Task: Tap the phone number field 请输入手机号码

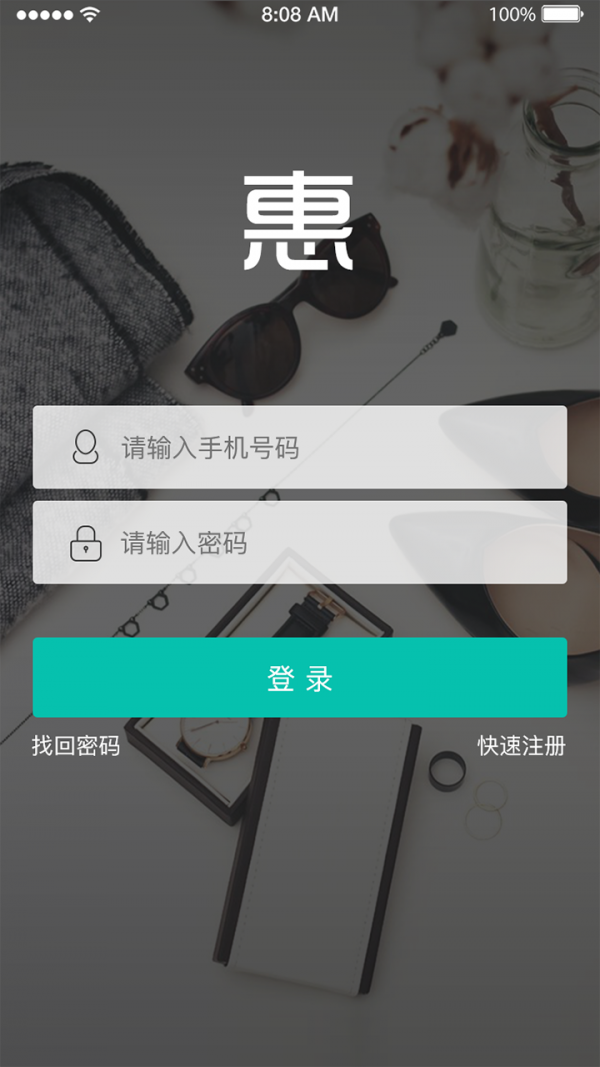Action: tap(300, 447)
